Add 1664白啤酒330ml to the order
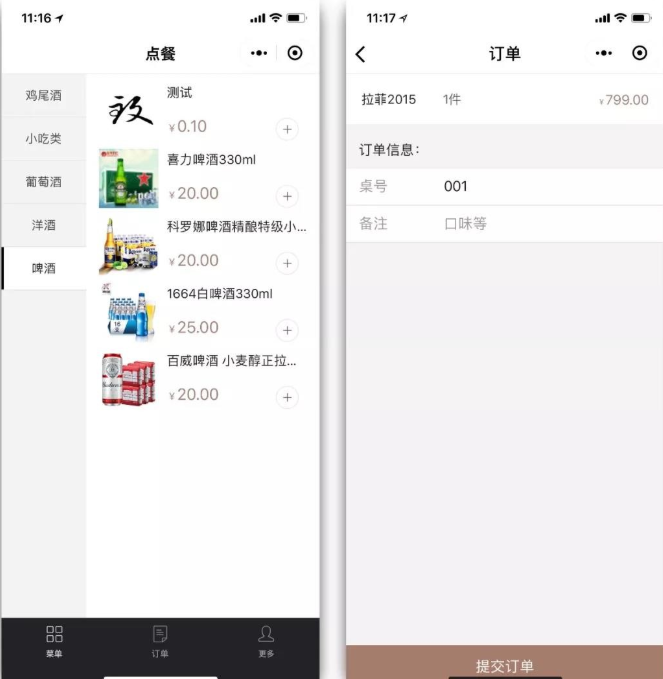663x679 pixels. 287,330
